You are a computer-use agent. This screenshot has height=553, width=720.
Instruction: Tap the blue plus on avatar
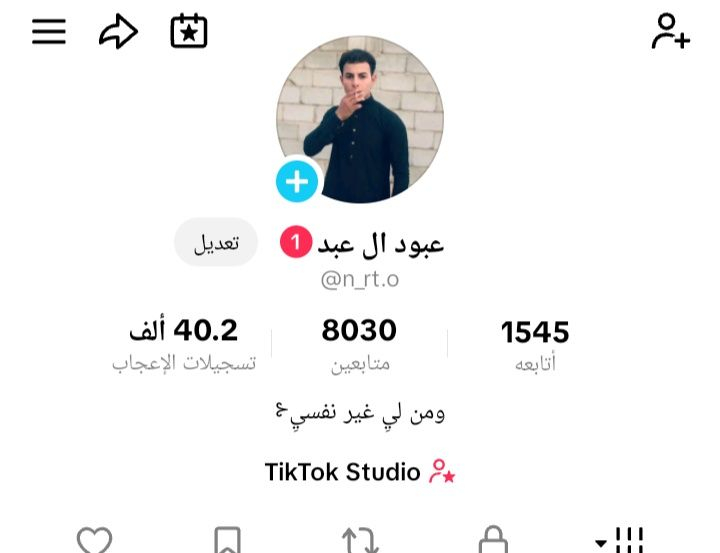tap(297, 182)
